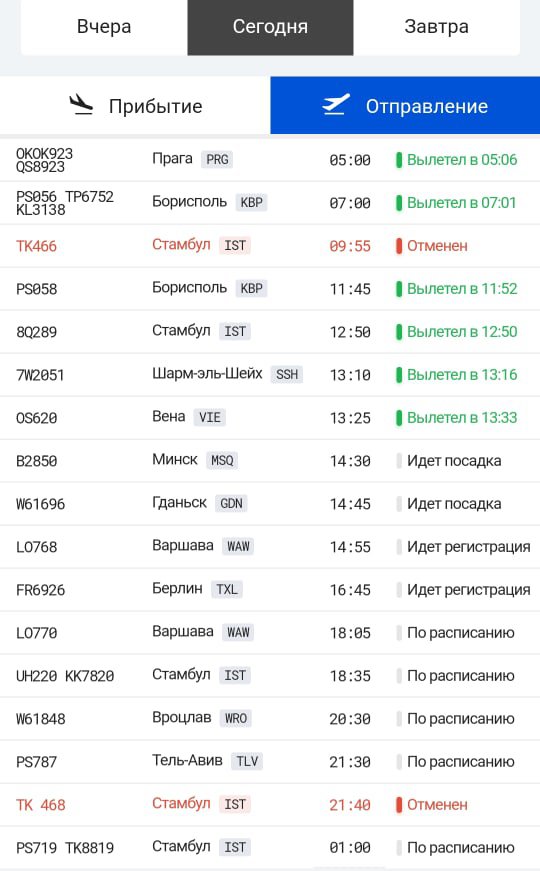This screenshot has width=540, height=871.
Task: Open flight FR6926 to Берлин
Action: pyautogui.click(x=270, y=590)
